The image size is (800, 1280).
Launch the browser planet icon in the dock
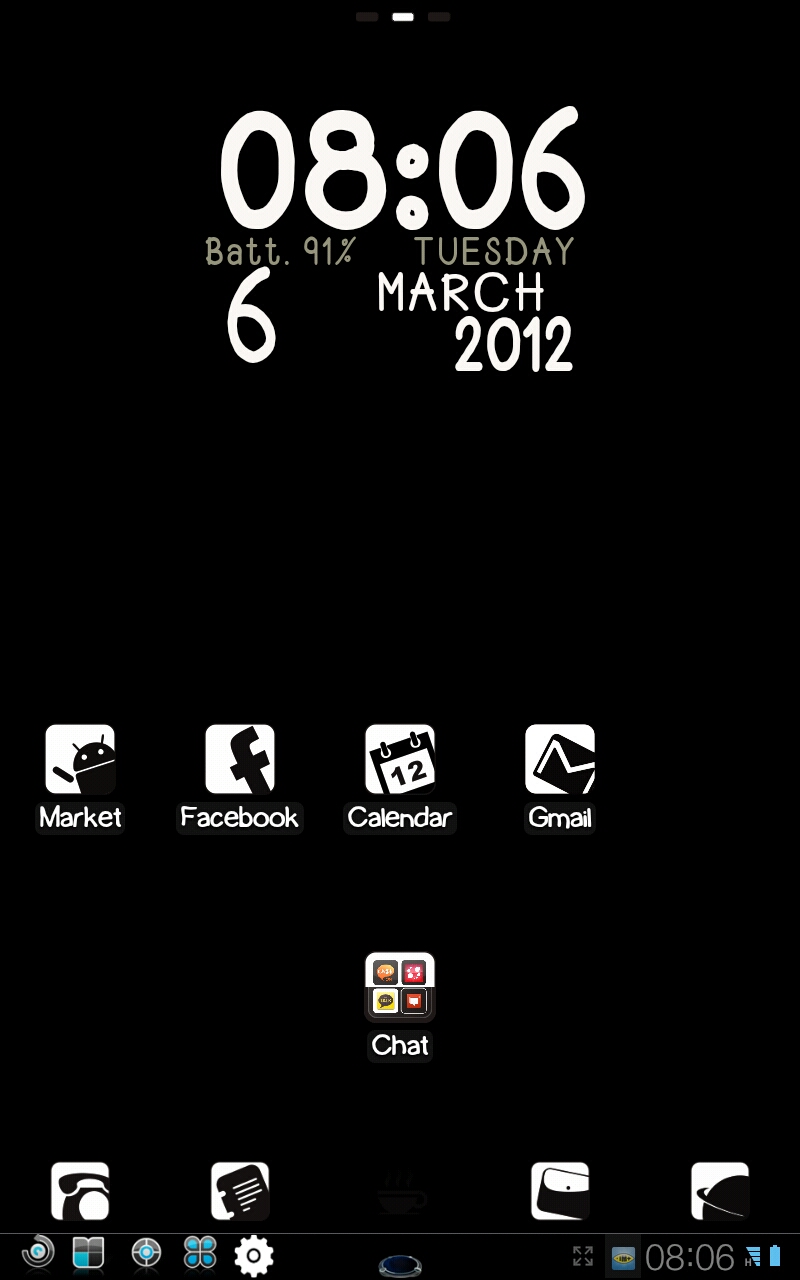pos(720,1191)
